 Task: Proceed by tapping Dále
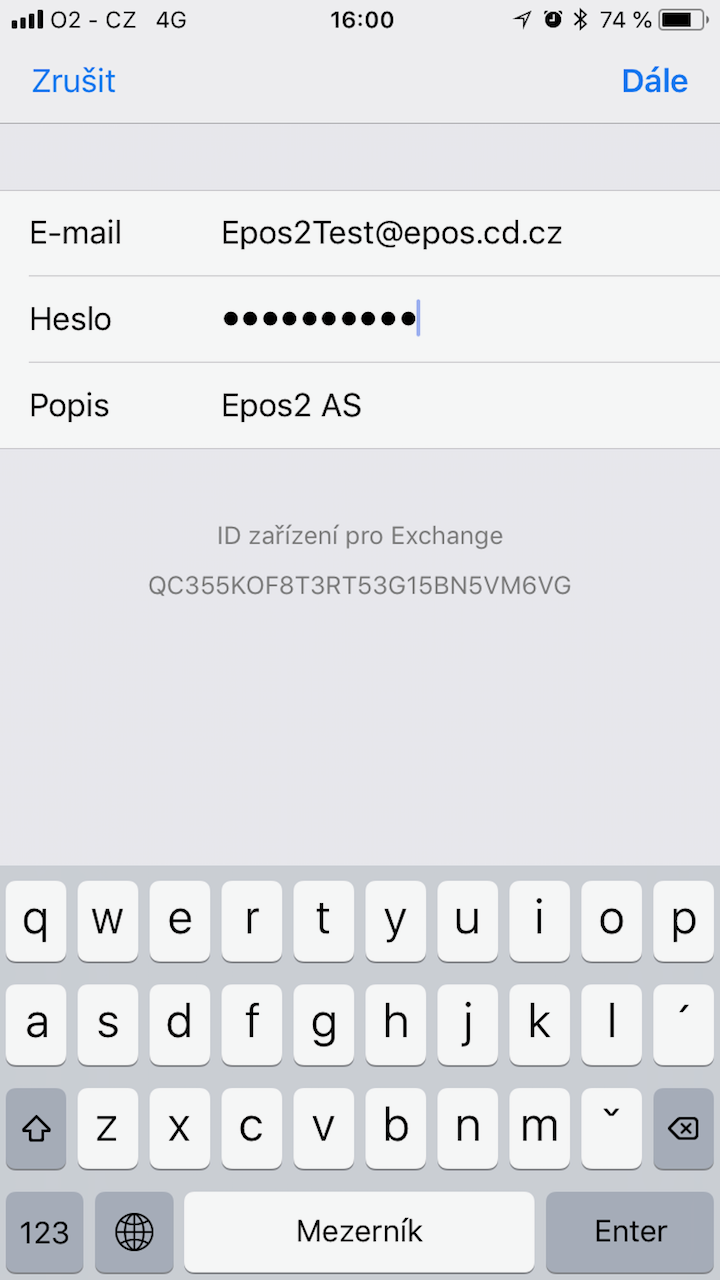pyautogui.click(x=655, y=81)
